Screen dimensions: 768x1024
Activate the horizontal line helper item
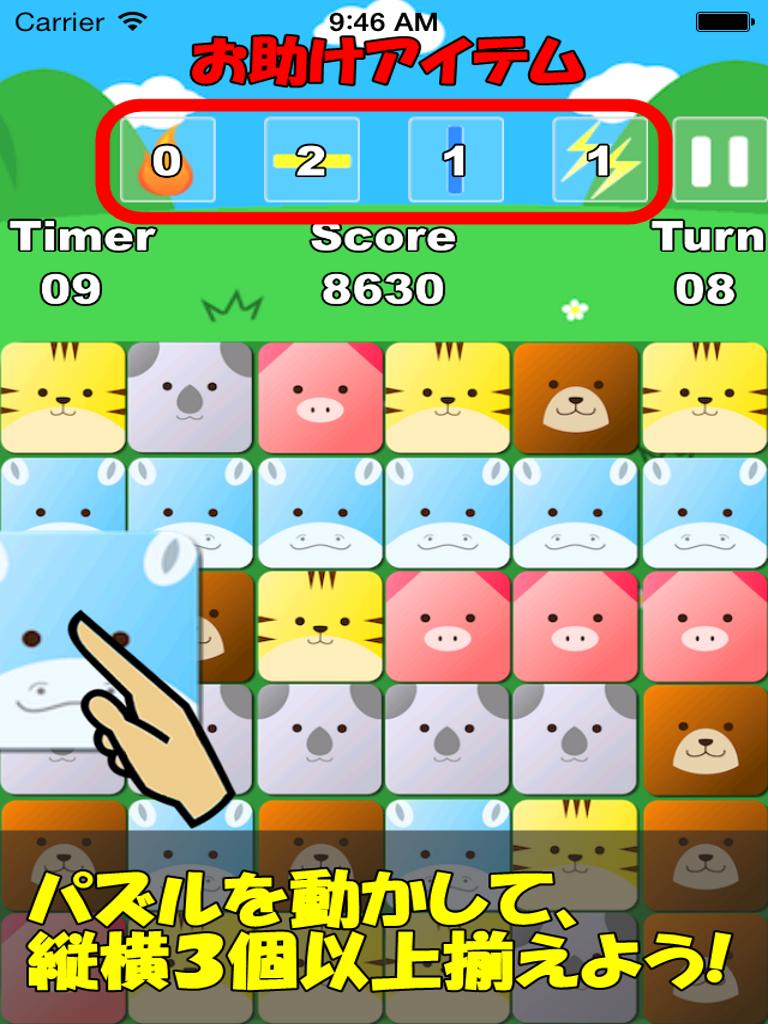pos(312,160)
